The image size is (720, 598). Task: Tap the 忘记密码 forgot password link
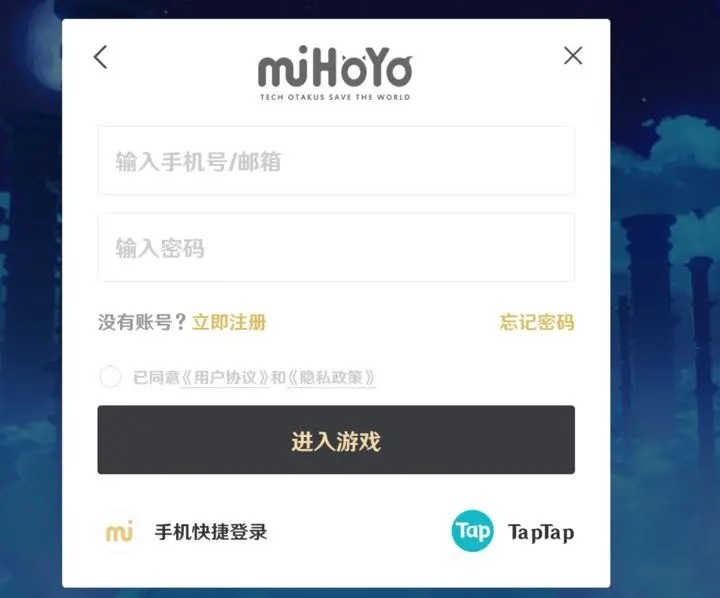(x=537, y=322)
